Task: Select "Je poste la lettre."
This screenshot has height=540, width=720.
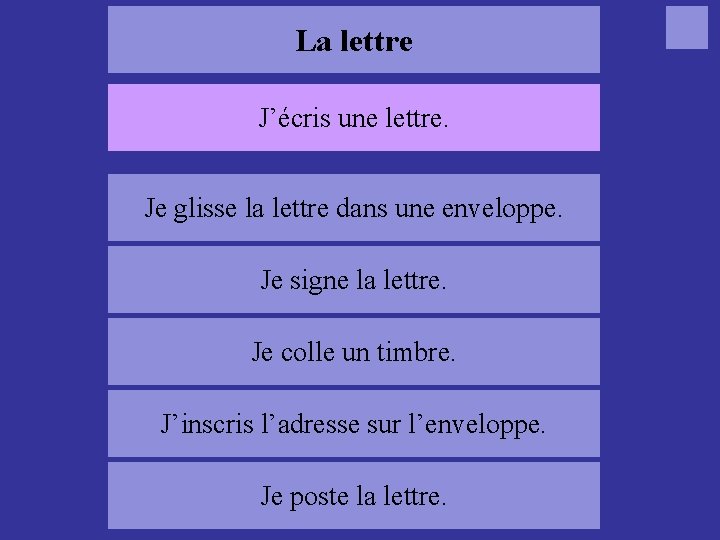Action: pos(354,496)
